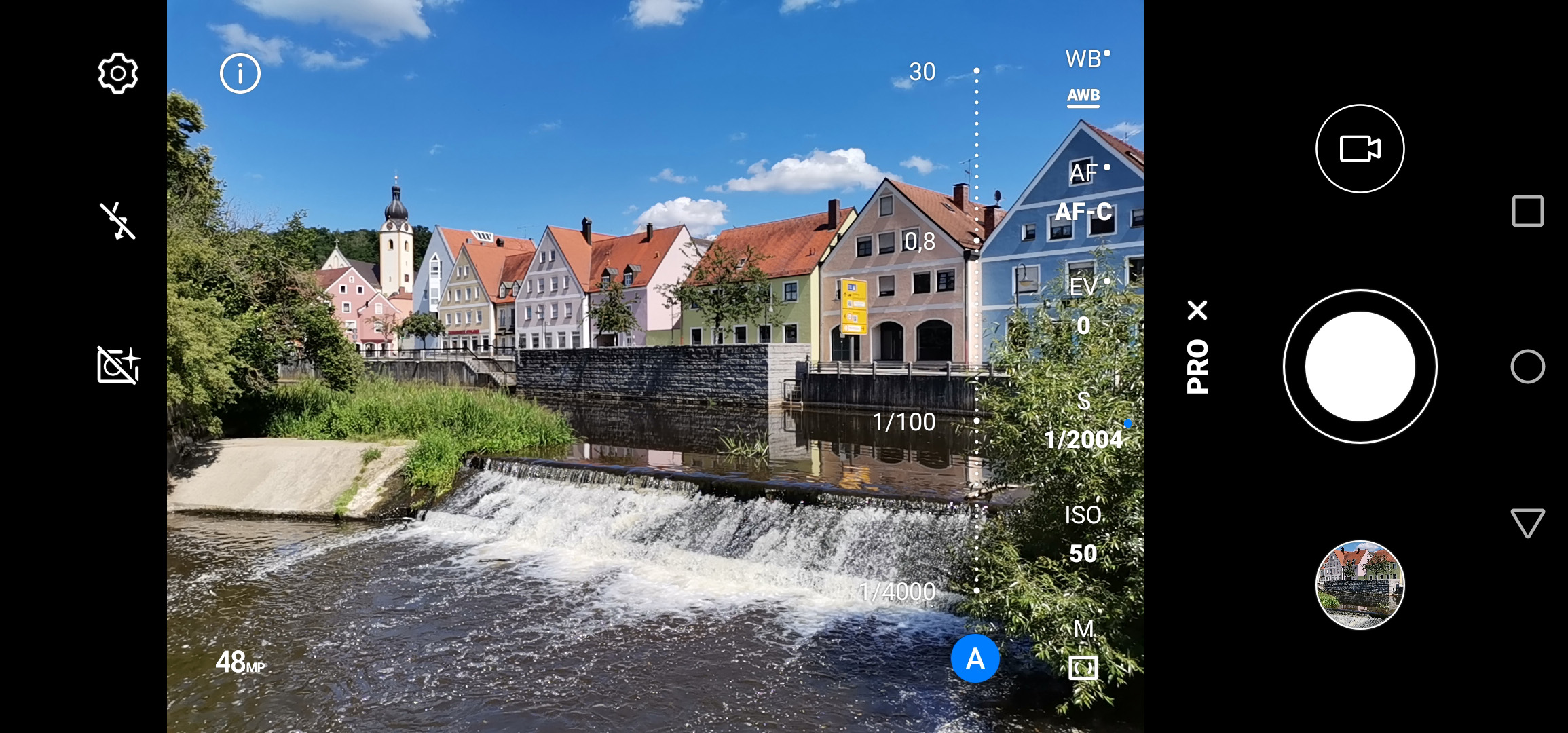
Task: Take a photo with shutter button
Action: coord(1360,366)
